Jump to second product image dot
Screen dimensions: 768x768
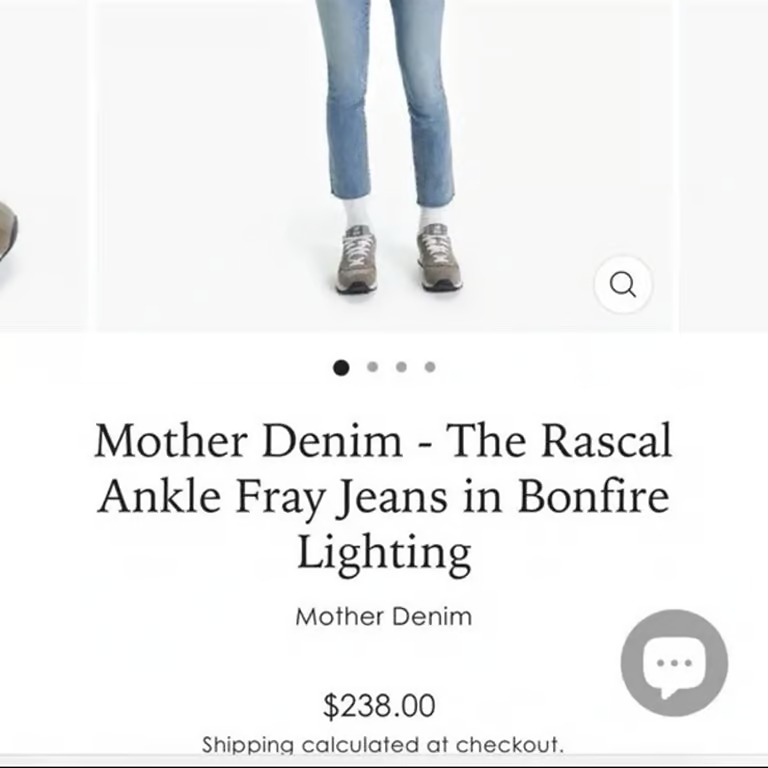point(373,367)
